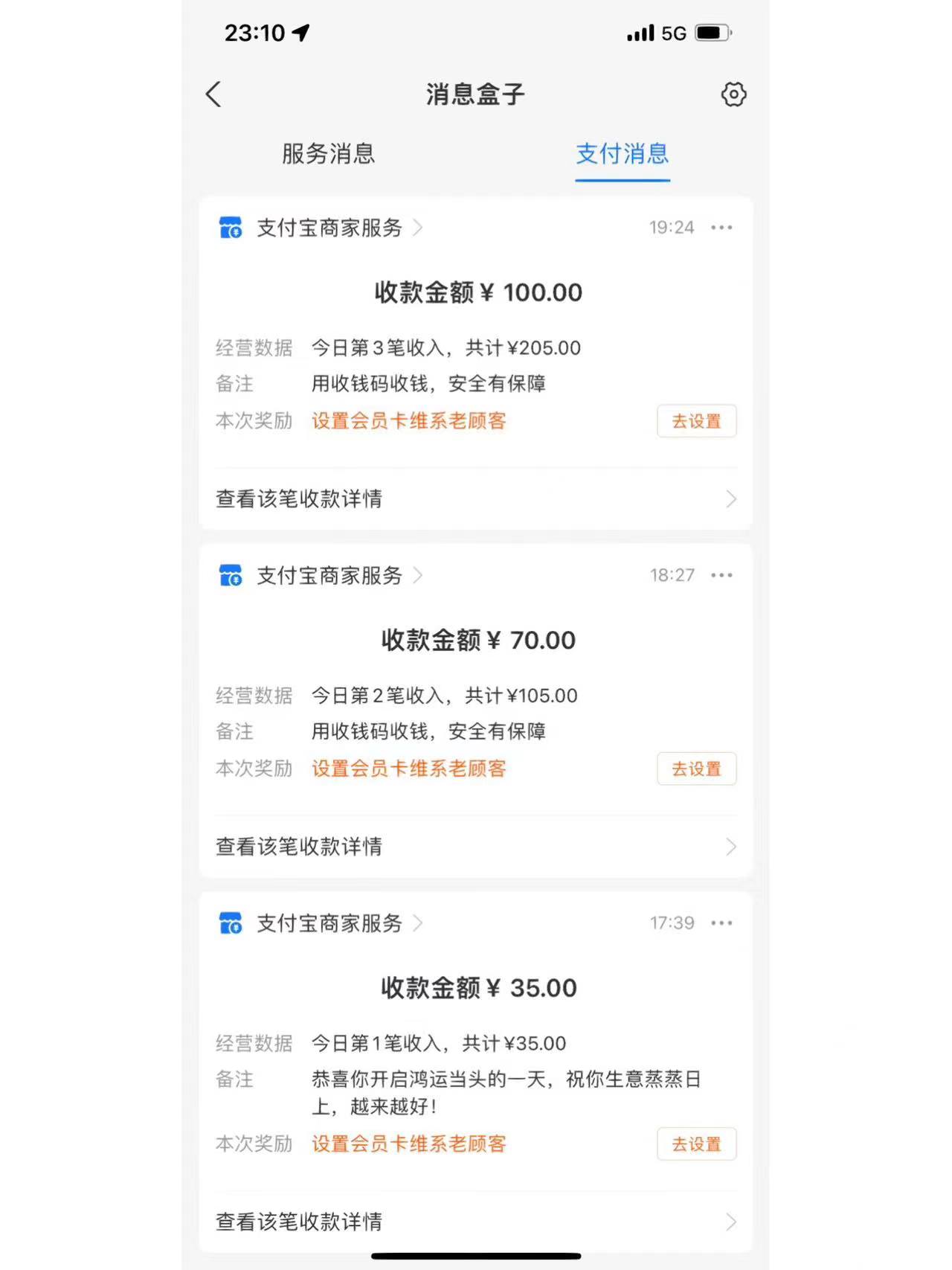Click the merchant service icon on the ¥35.00 message
Screen dimensions: 952x1270
point(231,923)
